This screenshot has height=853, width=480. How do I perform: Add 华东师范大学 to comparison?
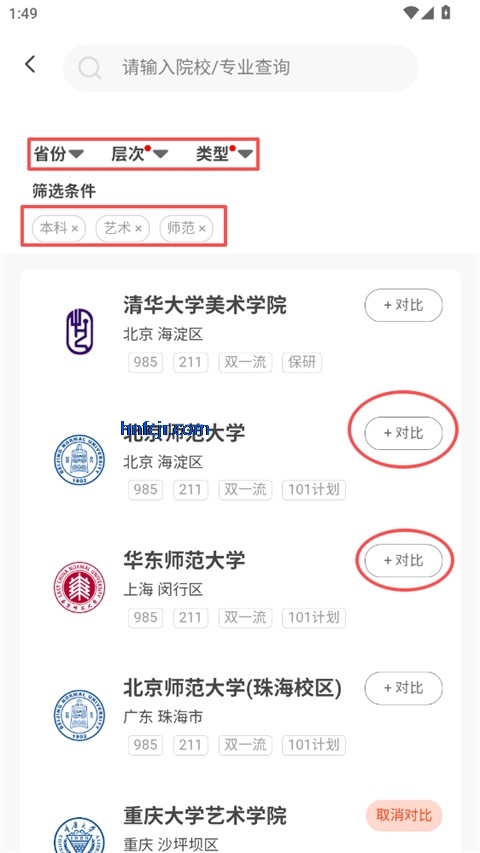403,560
